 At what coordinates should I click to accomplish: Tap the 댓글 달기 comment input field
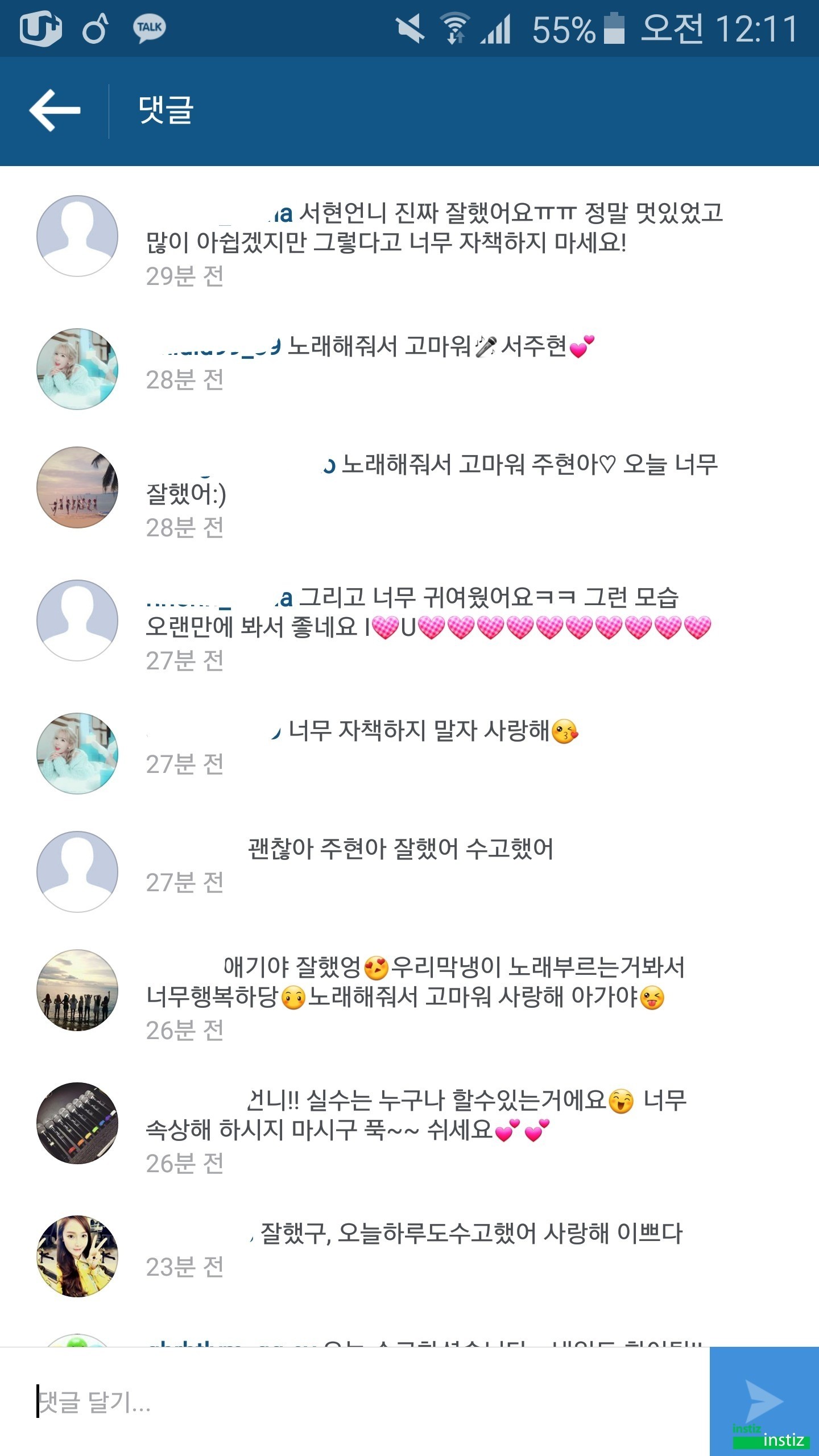(355, 1401)
